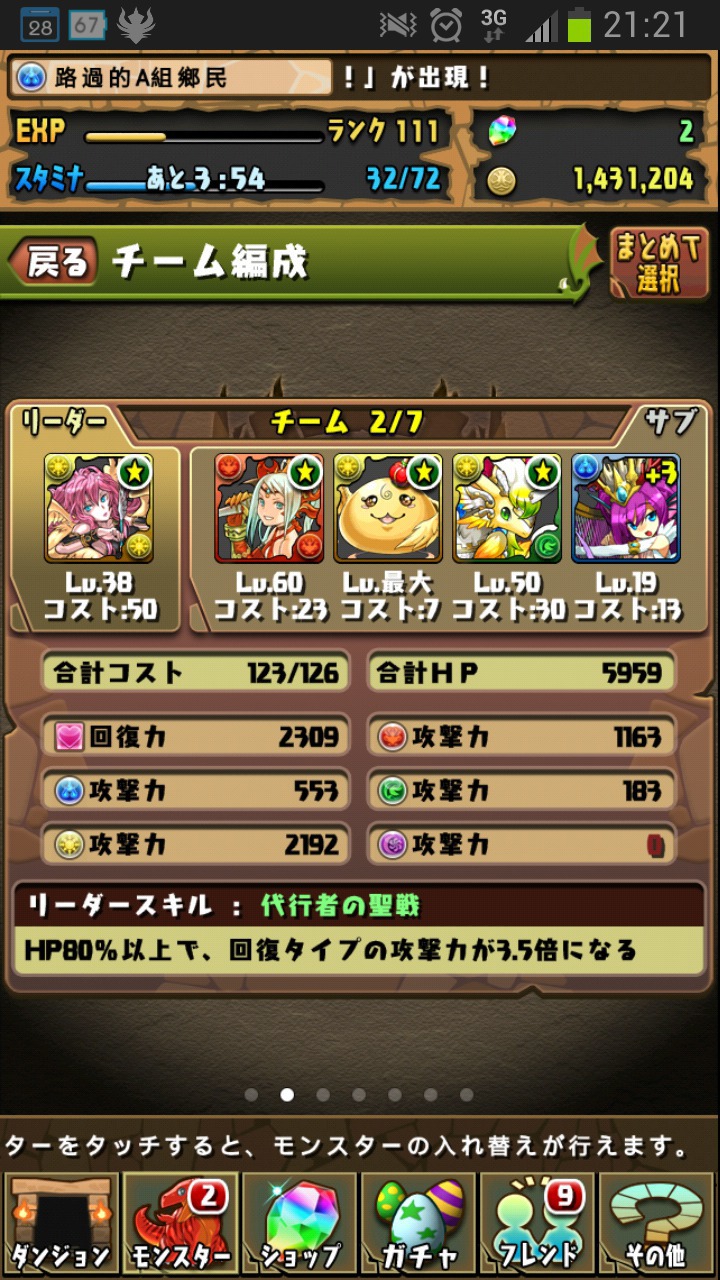The height and width of the screenshot is (1280, 720).
Task: Open the まとめて選択 bulk select button
Action: point(657,262)
